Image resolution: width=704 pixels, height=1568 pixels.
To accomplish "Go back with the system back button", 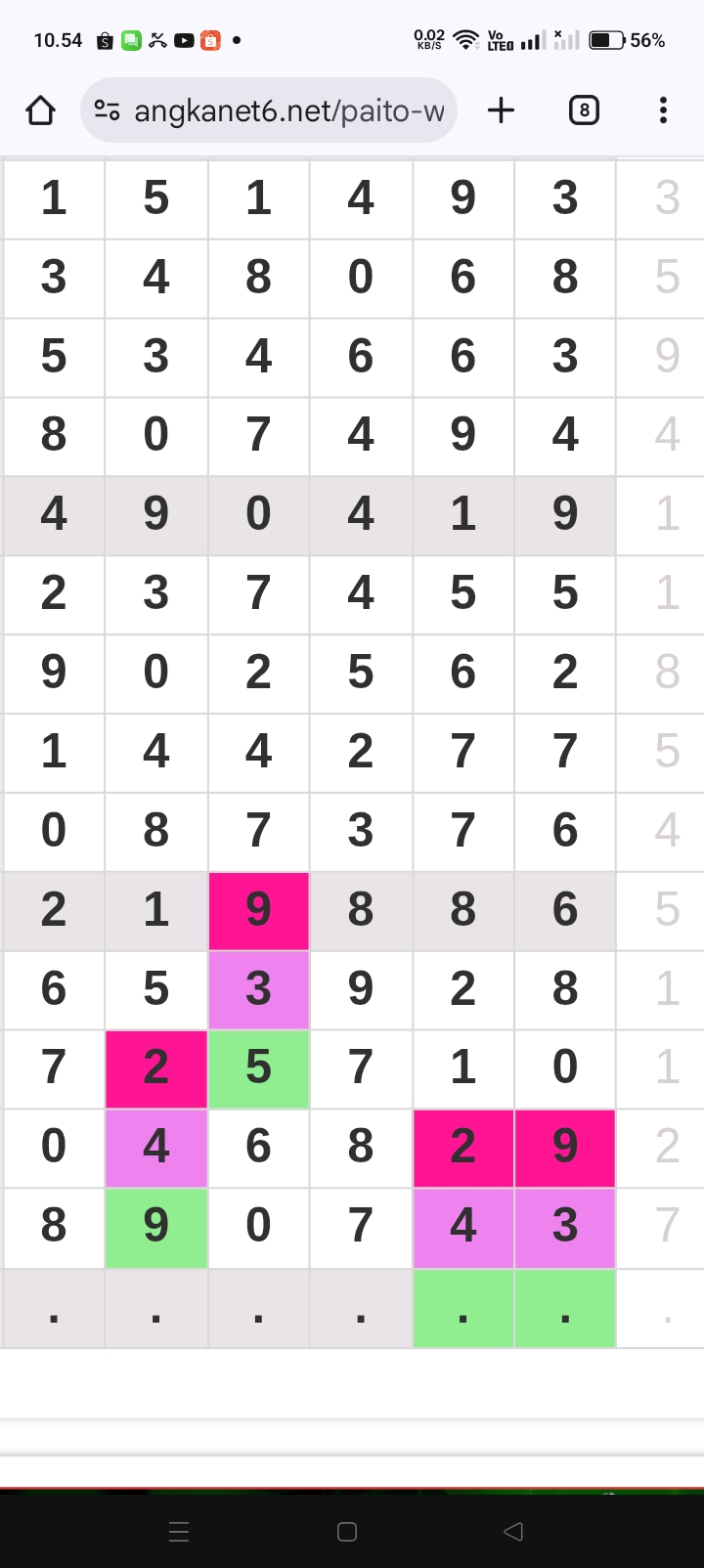I will [x=513, y=1532].
